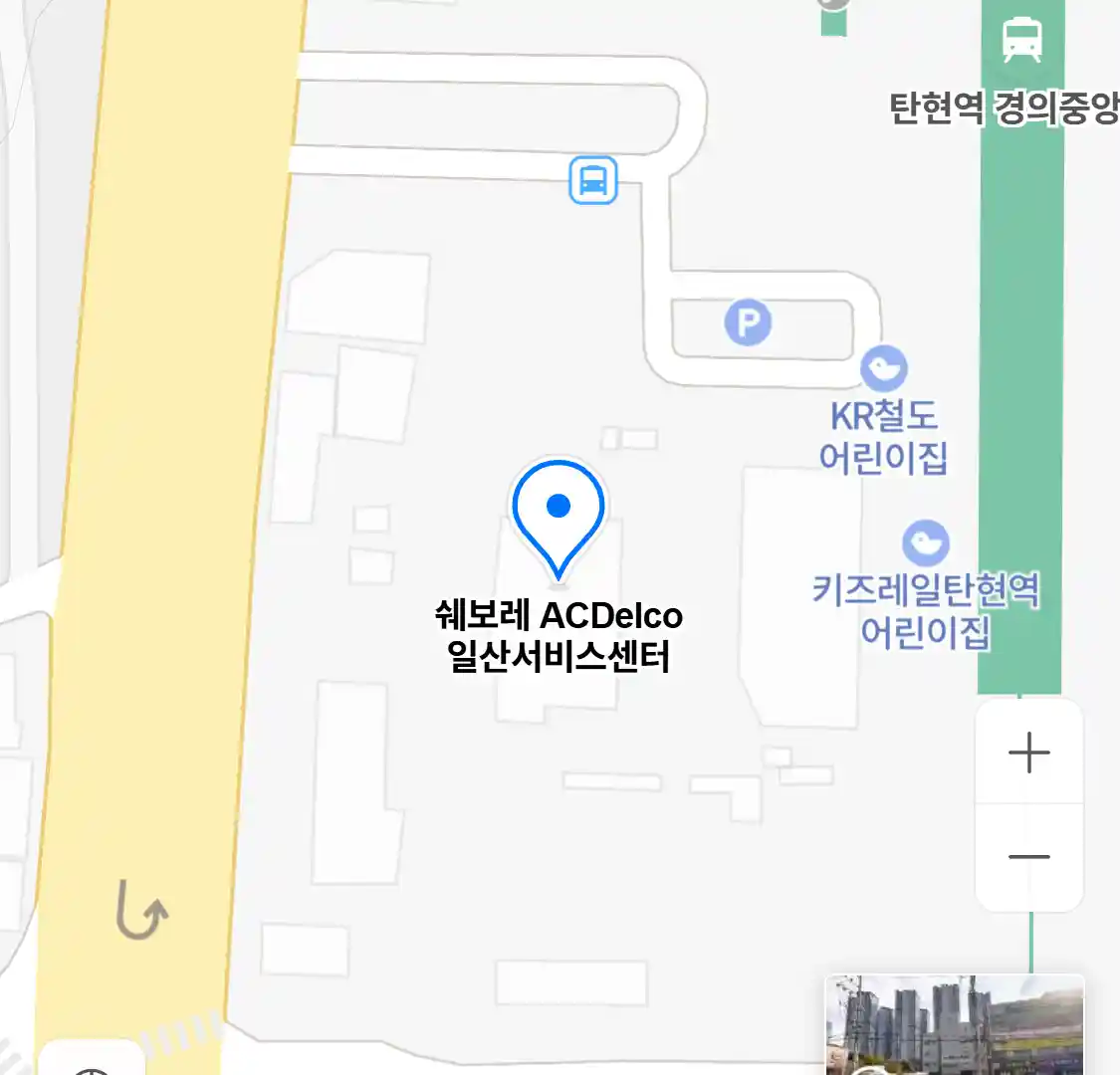This screenshot has height=1075, width=1120.
Task: Open the street view thumbnail
Action: pyautogui.click(x=955, y=1025)
